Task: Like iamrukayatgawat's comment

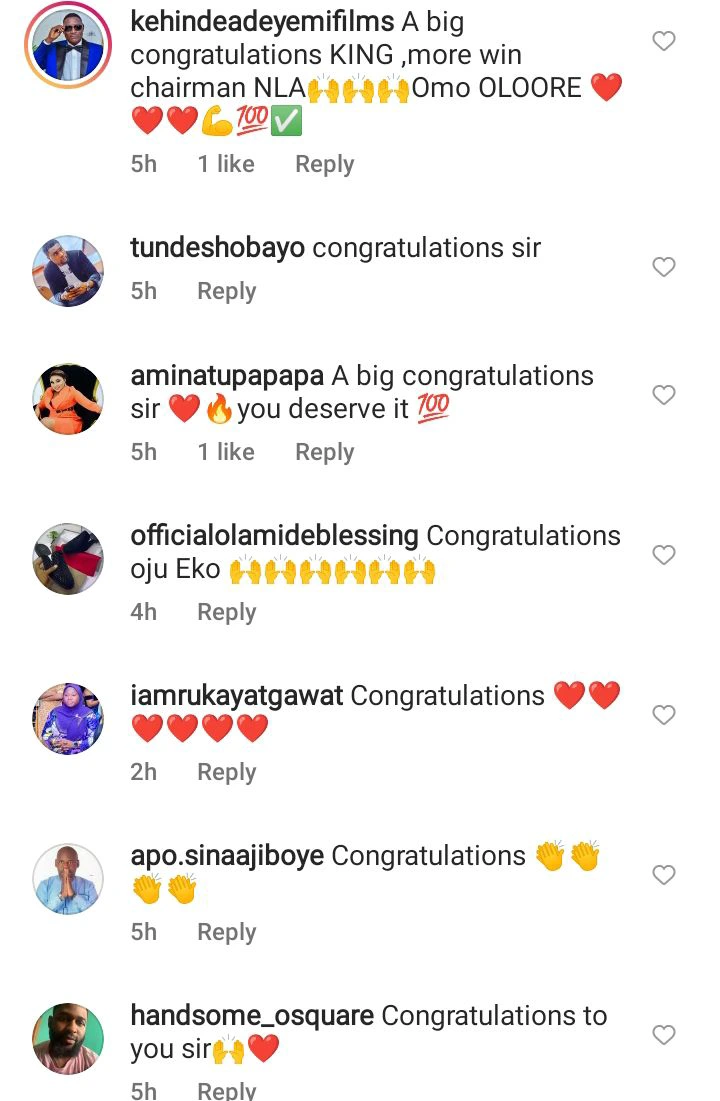Action: coord(664,715)
